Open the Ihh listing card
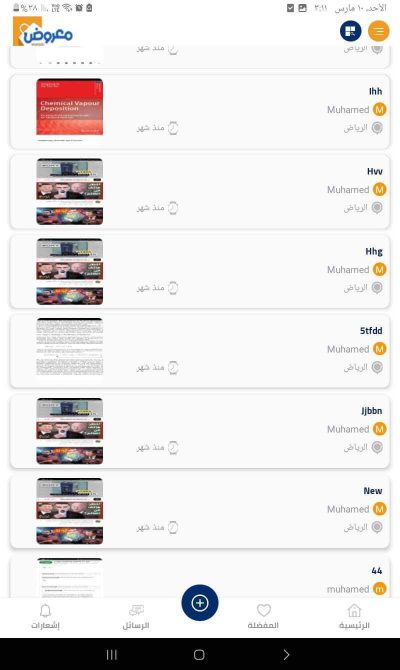 200,112
